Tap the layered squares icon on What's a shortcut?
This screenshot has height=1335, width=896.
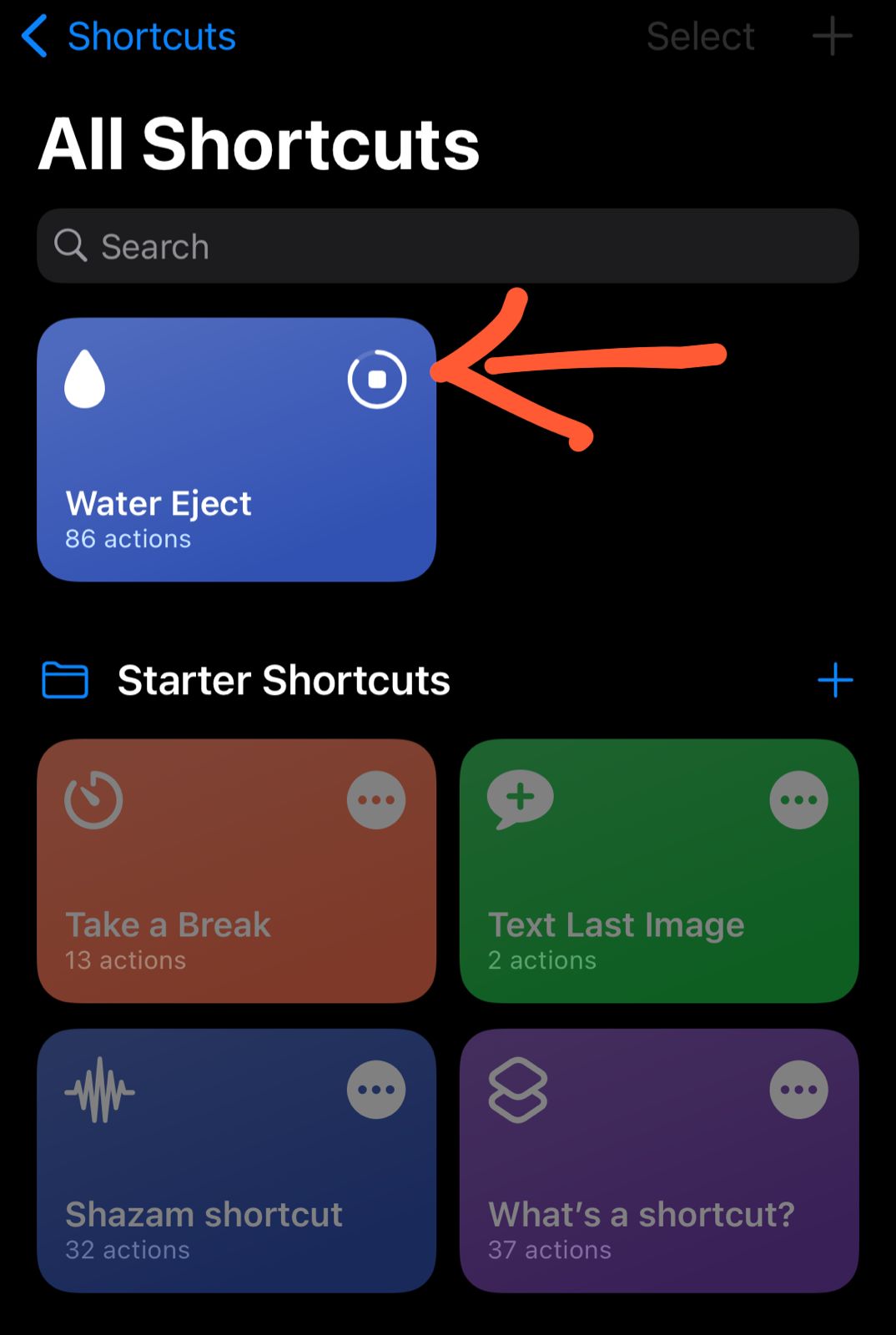click(517, 1089)
